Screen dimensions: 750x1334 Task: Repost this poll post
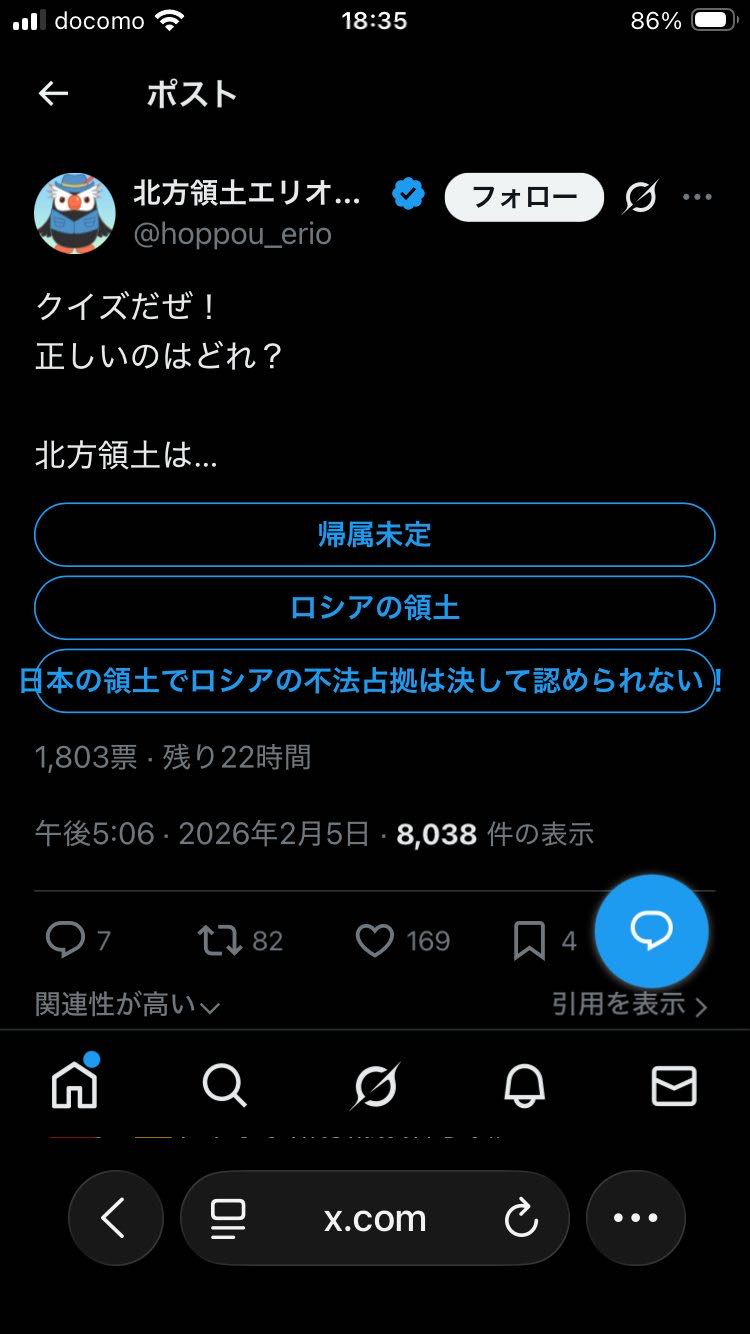pos(219,940)
